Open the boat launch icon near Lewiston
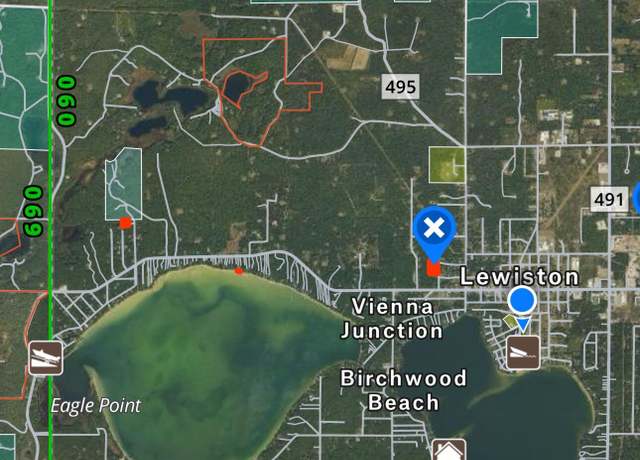Image resolution: width=640 pixels, height=460 pixels. point(523,351)
